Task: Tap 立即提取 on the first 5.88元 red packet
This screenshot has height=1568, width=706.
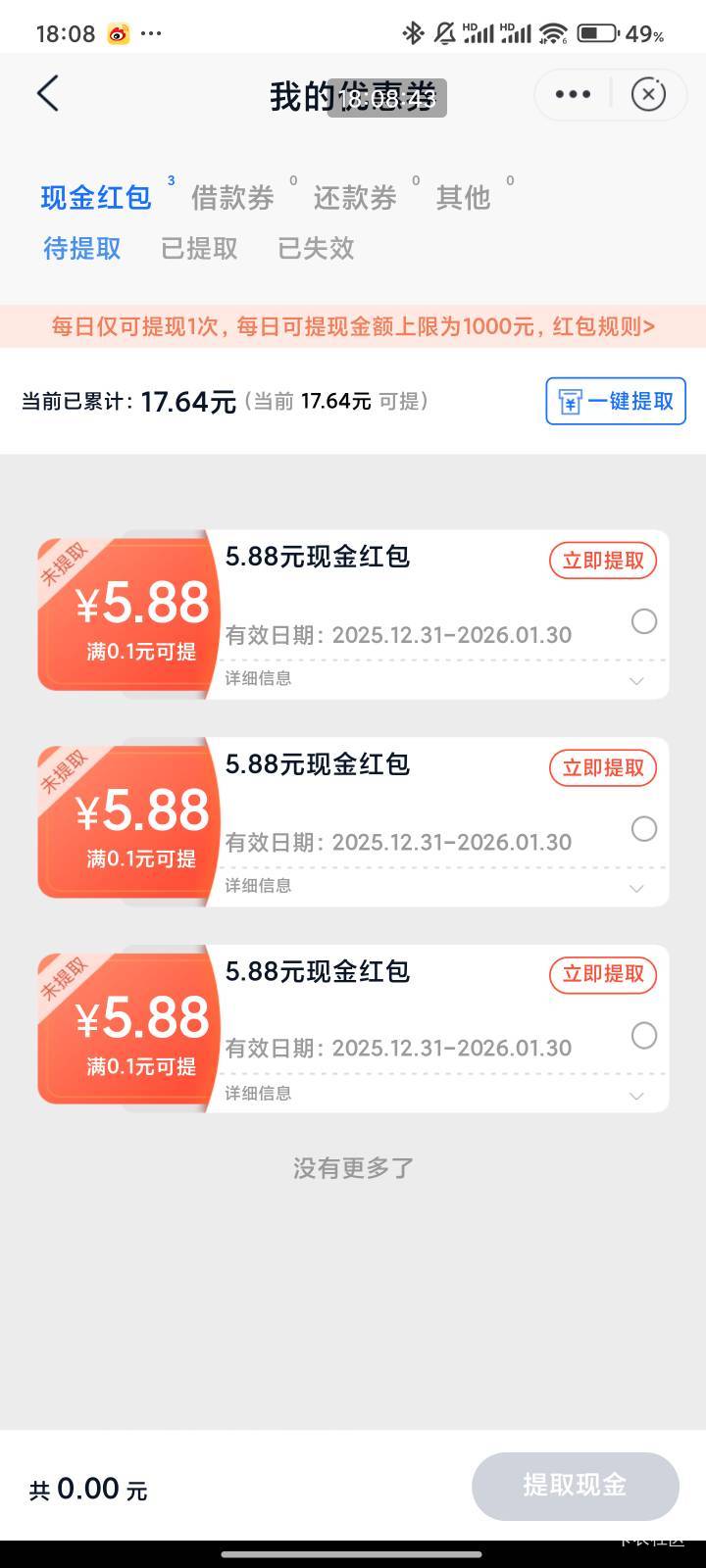Action: pos(603,561)
